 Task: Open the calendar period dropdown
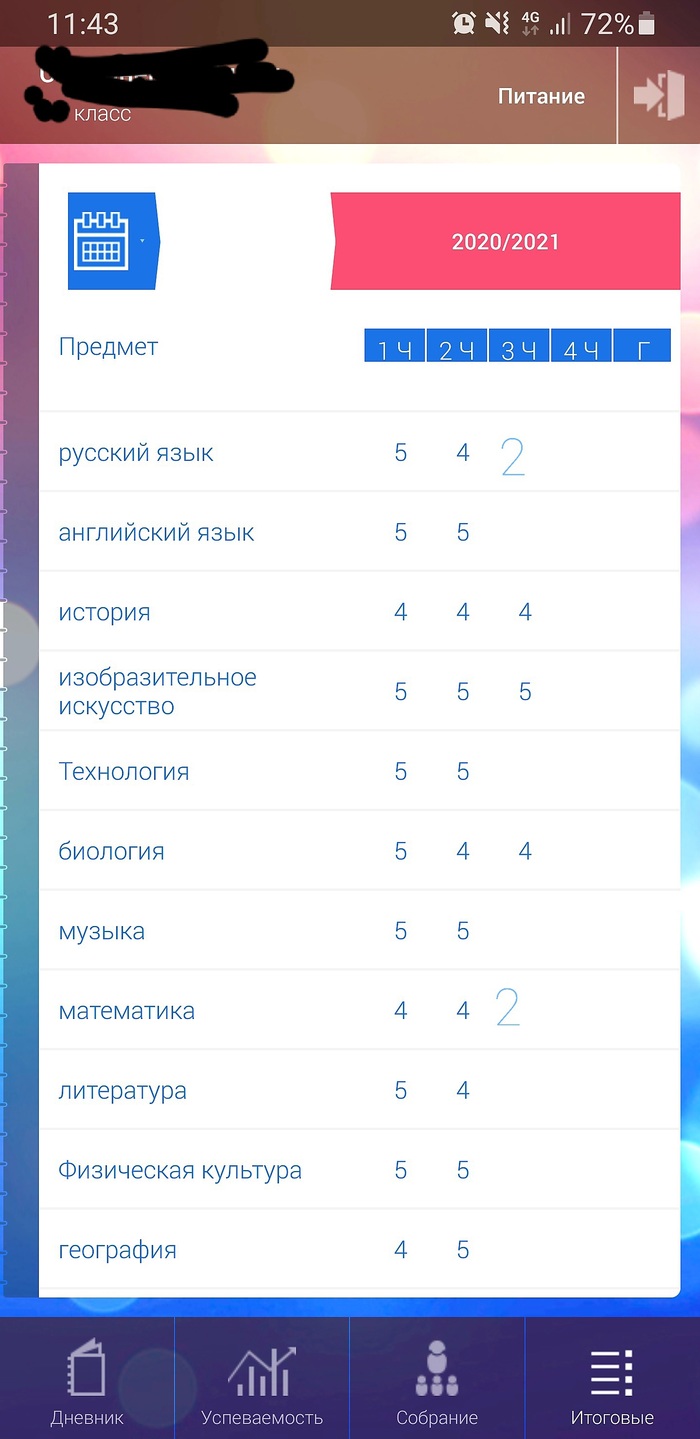pyautogui.click(x=111, y=241)
